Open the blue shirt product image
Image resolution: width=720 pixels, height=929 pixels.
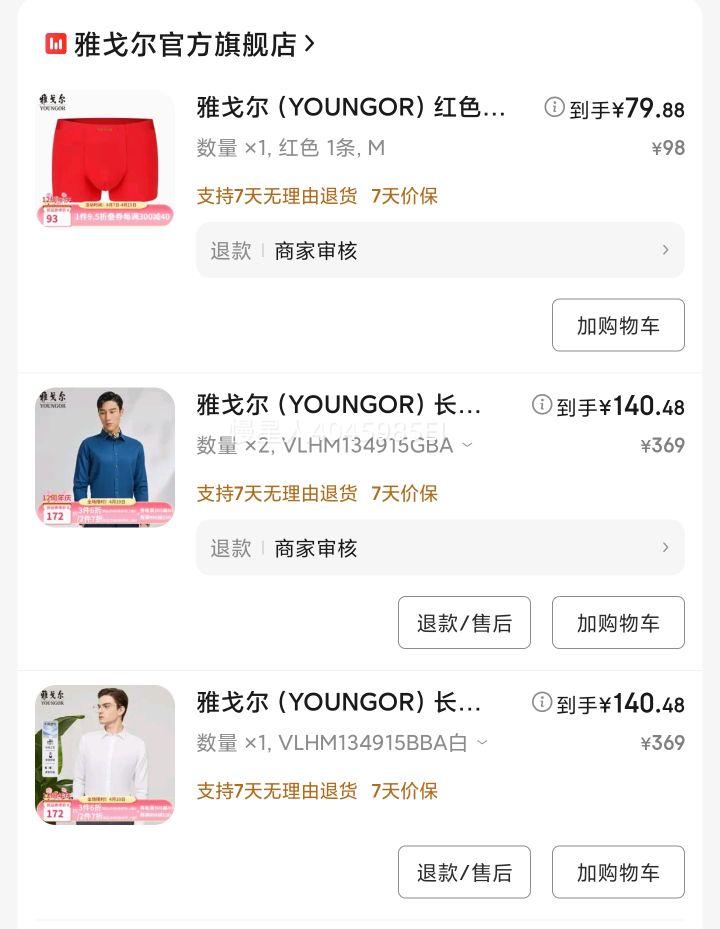(105, 457)
